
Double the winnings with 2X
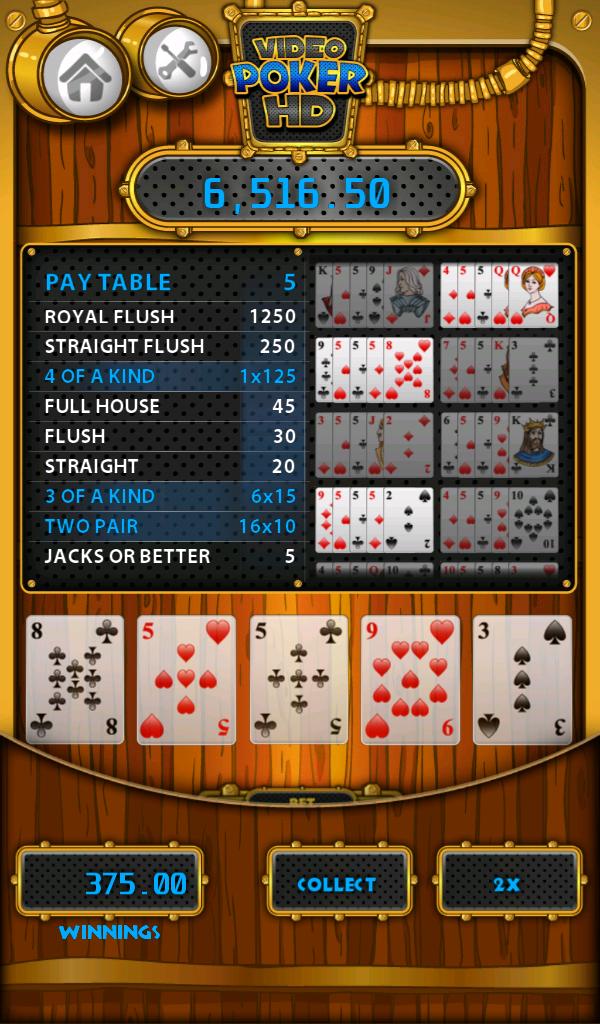508,883
